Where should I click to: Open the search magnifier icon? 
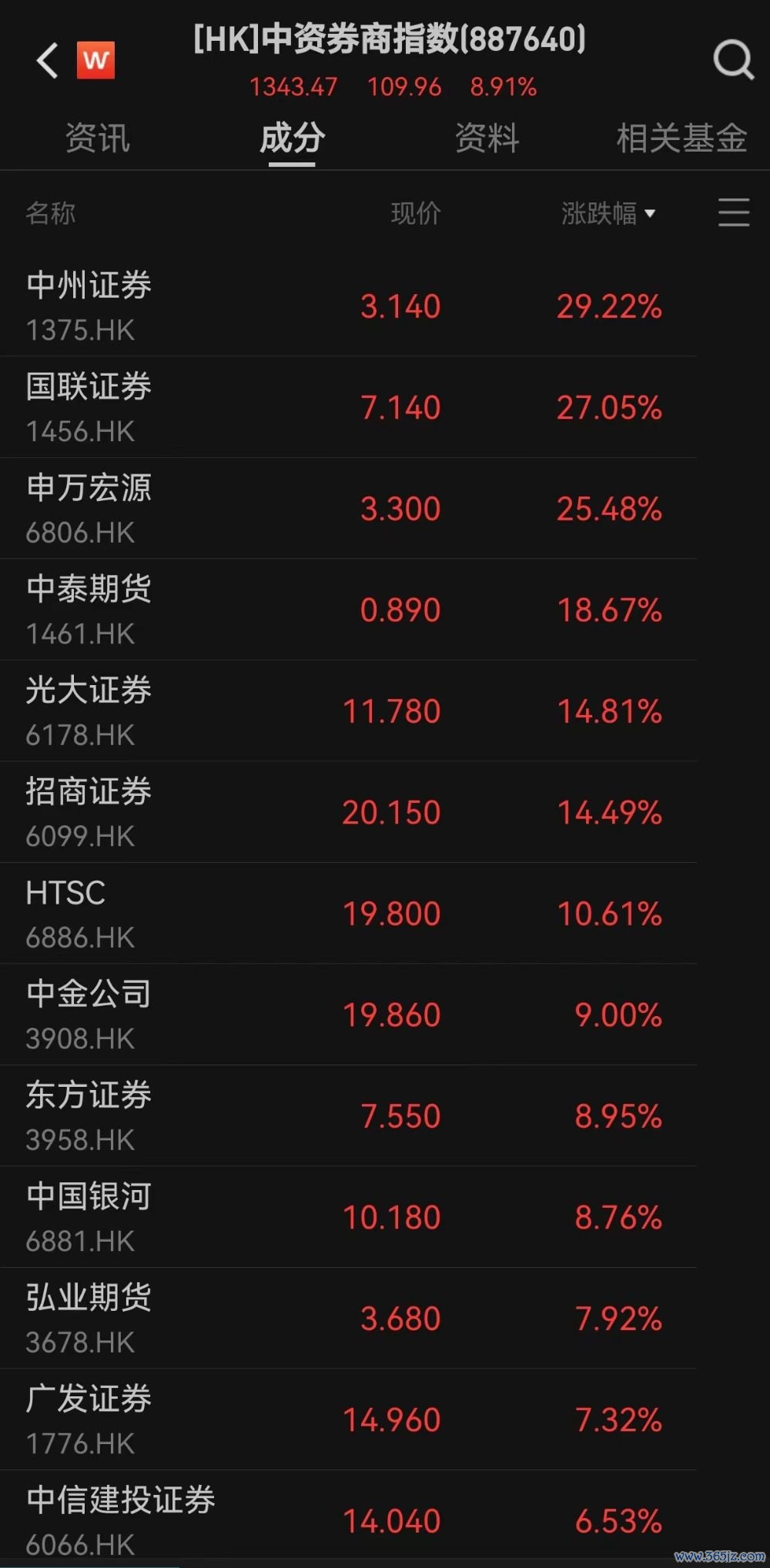pyautogui.click(x=733, y=59)
